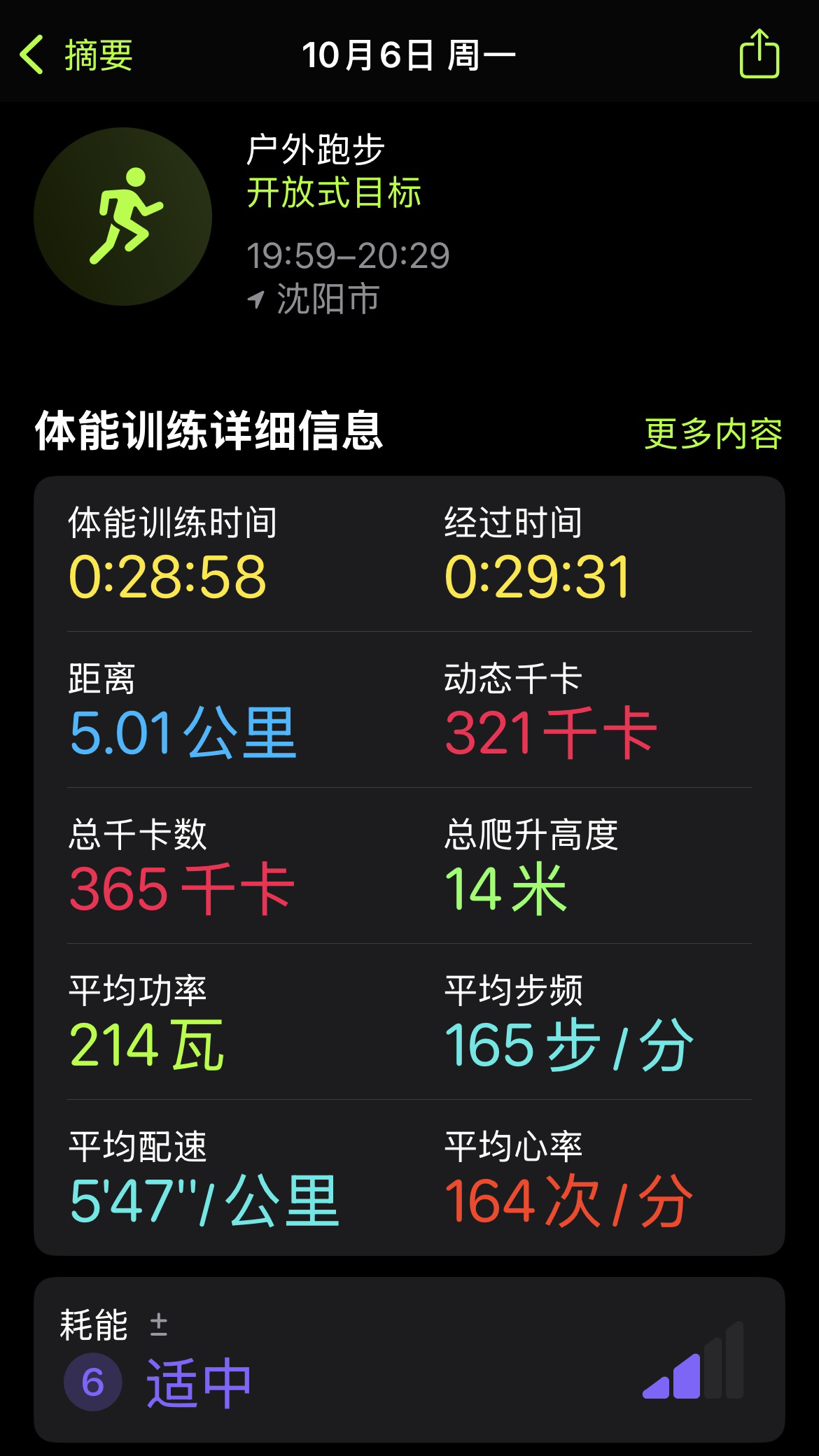Share this workout via the share icon

point(759,54)
